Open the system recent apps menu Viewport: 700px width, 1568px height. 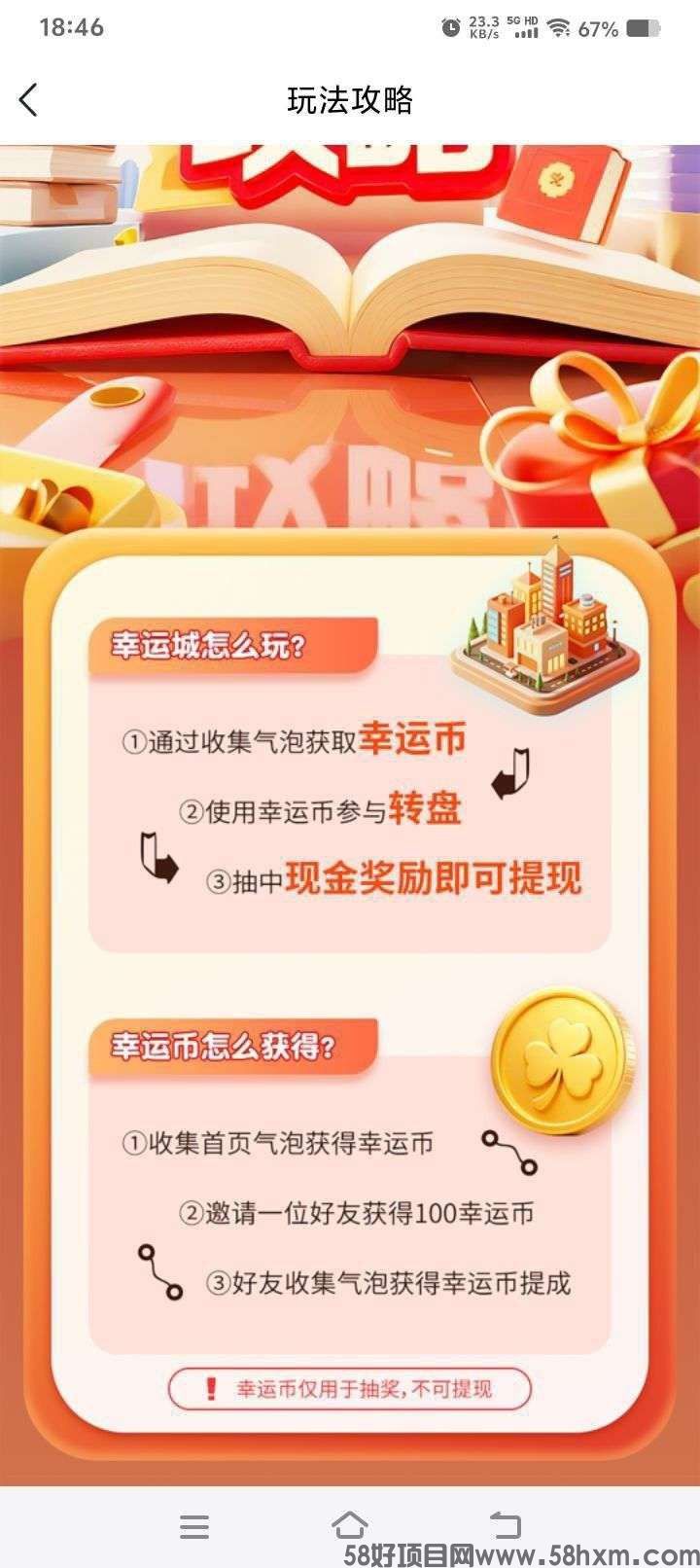pos(194,1526)
